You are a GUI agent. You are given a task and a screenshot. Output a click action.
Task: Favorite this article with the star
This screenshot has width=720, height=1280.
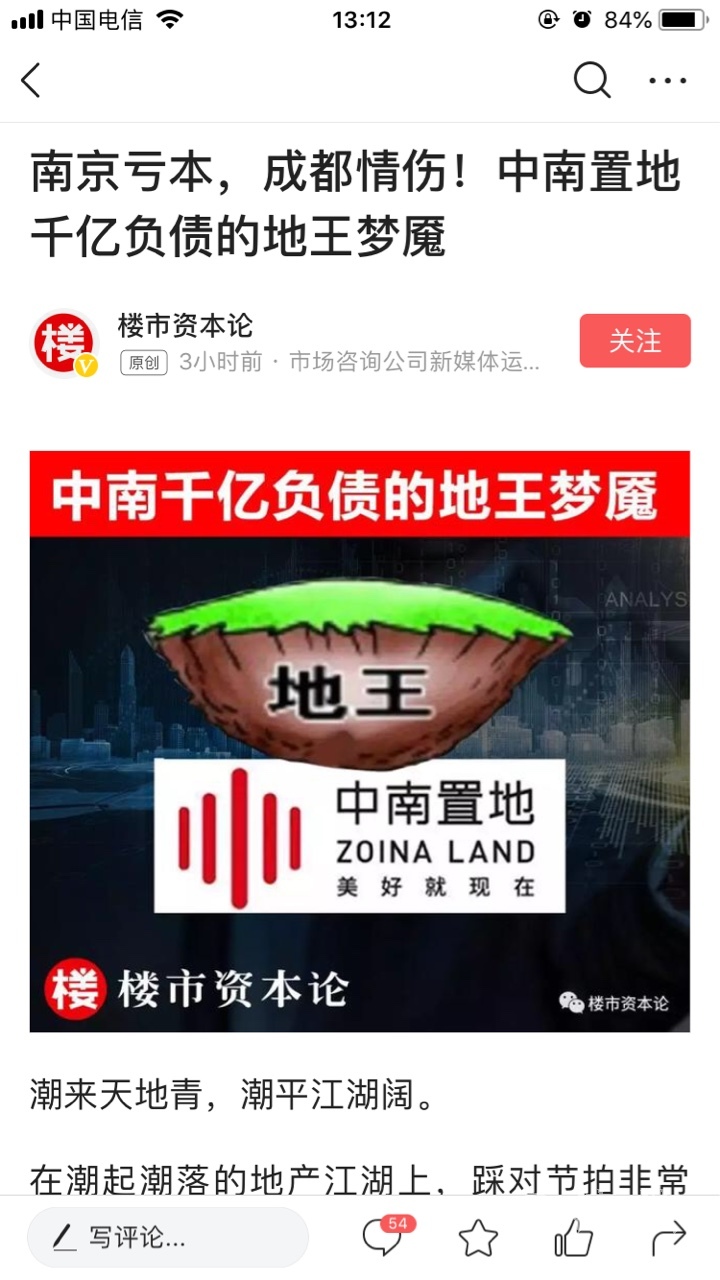pos(478,1239)
